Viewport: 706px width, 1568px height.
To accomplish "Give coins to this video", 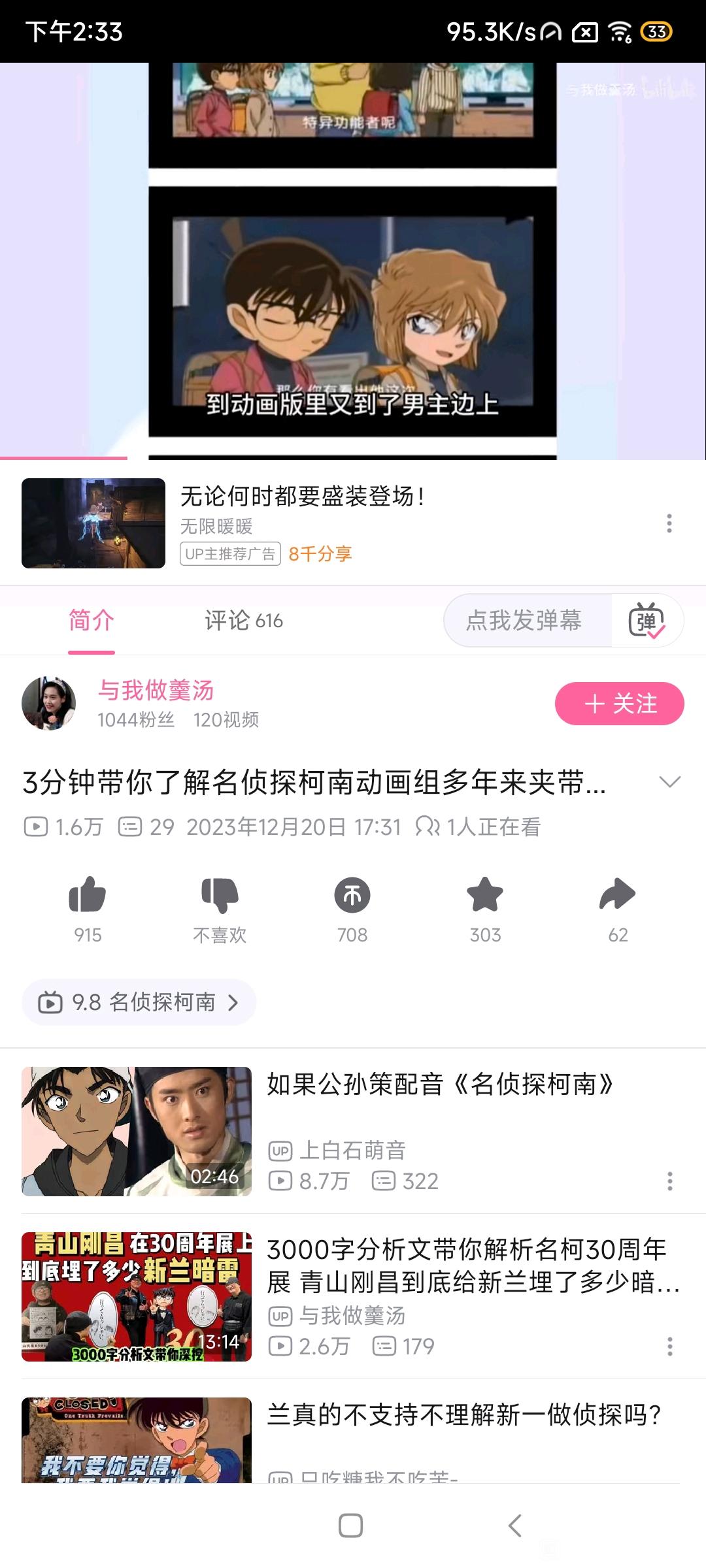I will (x=352, y=895).
